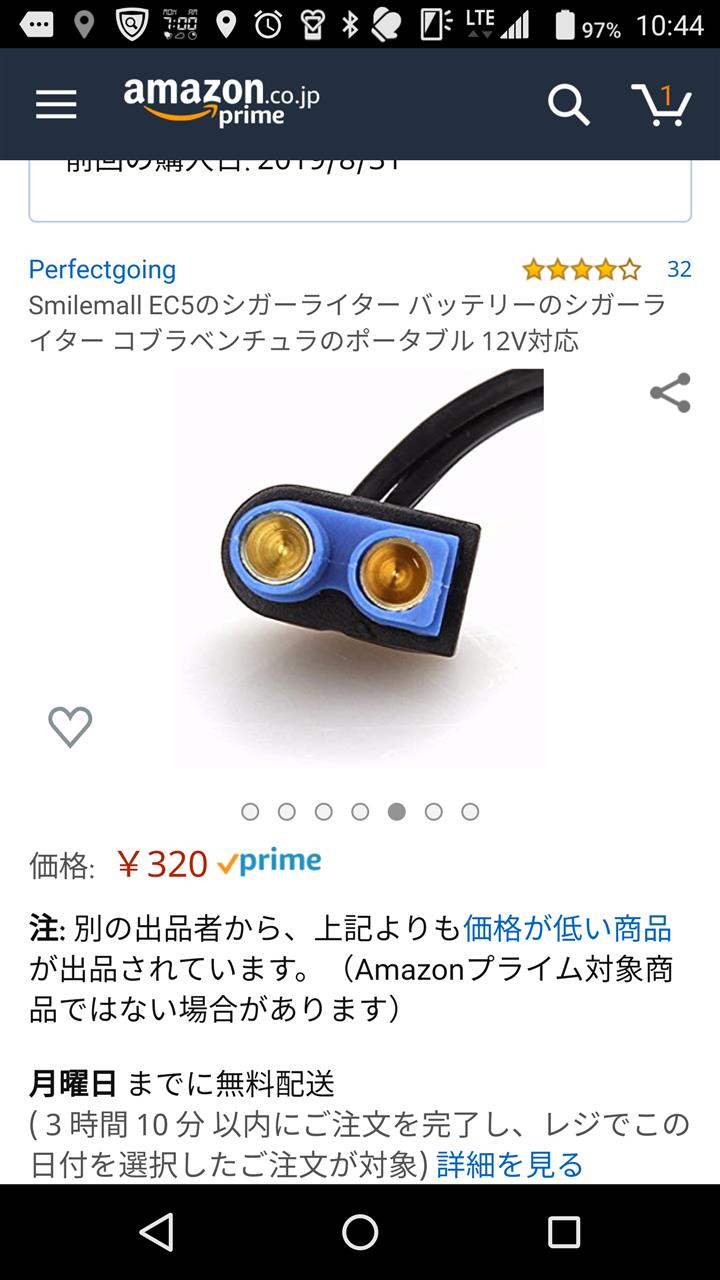
Task: Select the first image indicator dot
Action: [250, 812]
